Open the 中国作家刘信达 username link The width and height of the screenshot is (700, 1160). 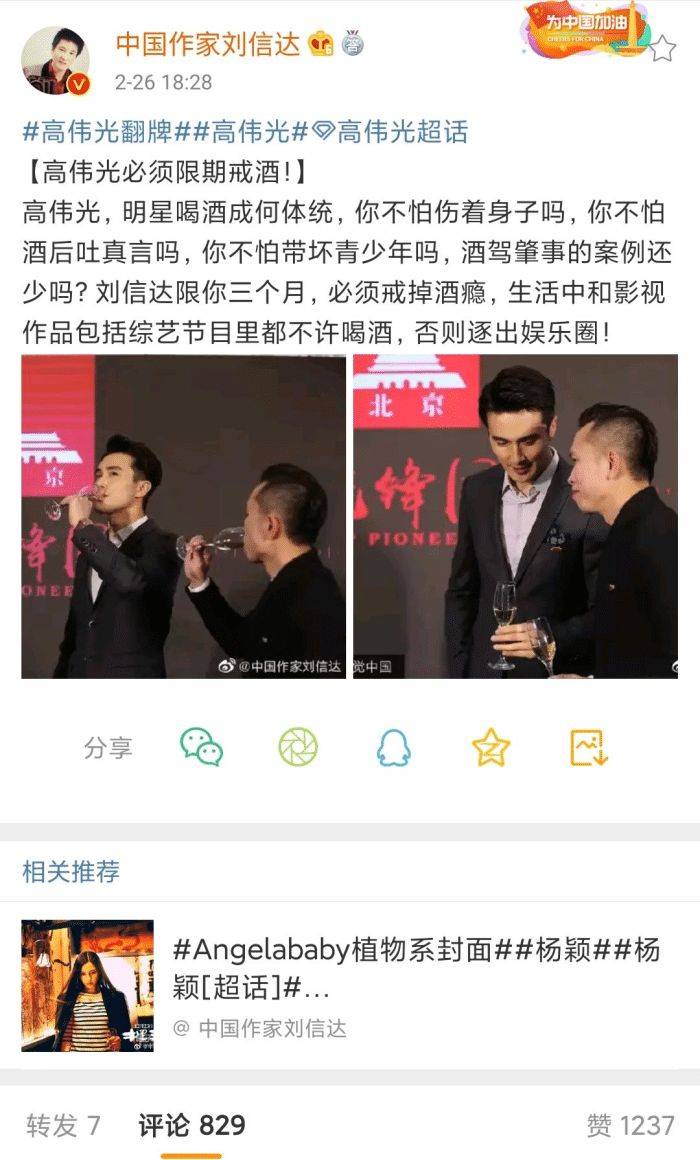coord(209,44)
